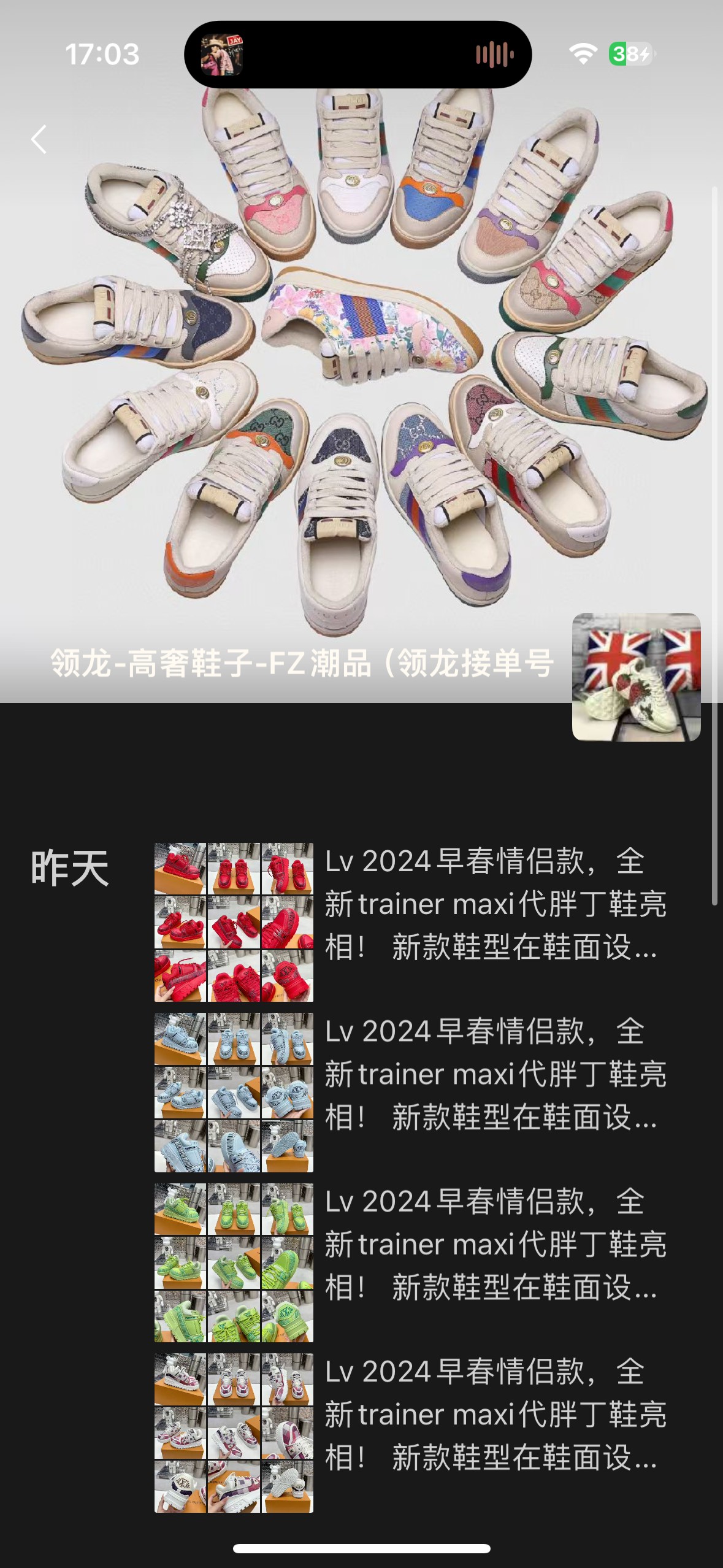723x1568 pixels.
Task: Go back using the top-left arrow
Action: (39, 139)
